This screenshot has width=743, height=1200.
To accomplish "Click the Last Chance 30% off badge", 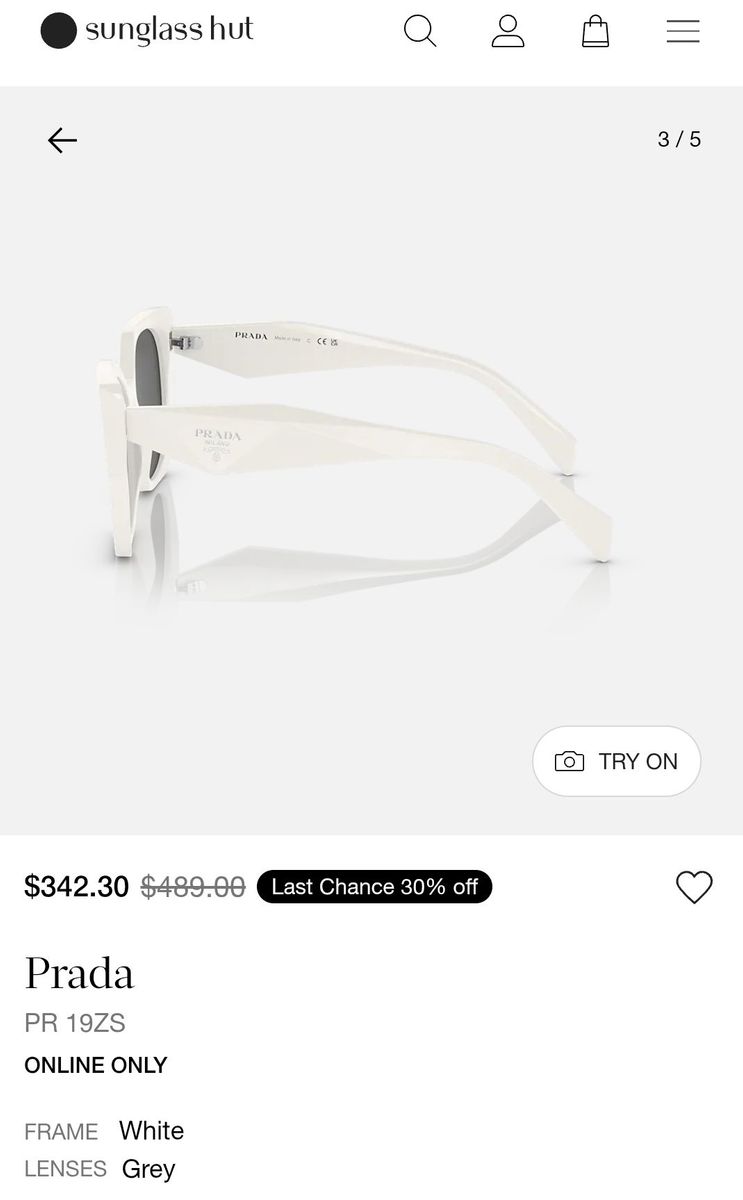I will pyautogui.click(x=374, y=886).
